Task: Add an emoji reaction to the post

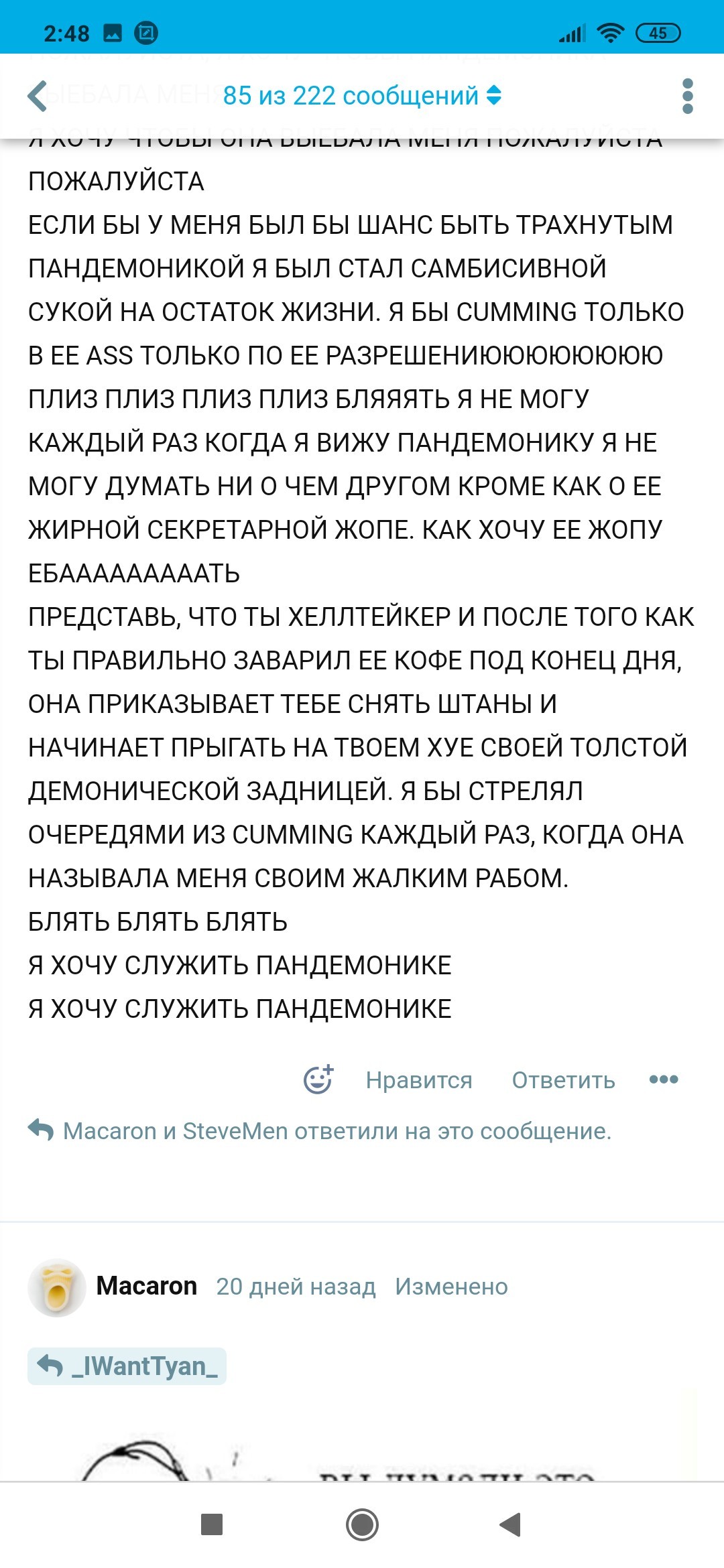Action: 318,1080
